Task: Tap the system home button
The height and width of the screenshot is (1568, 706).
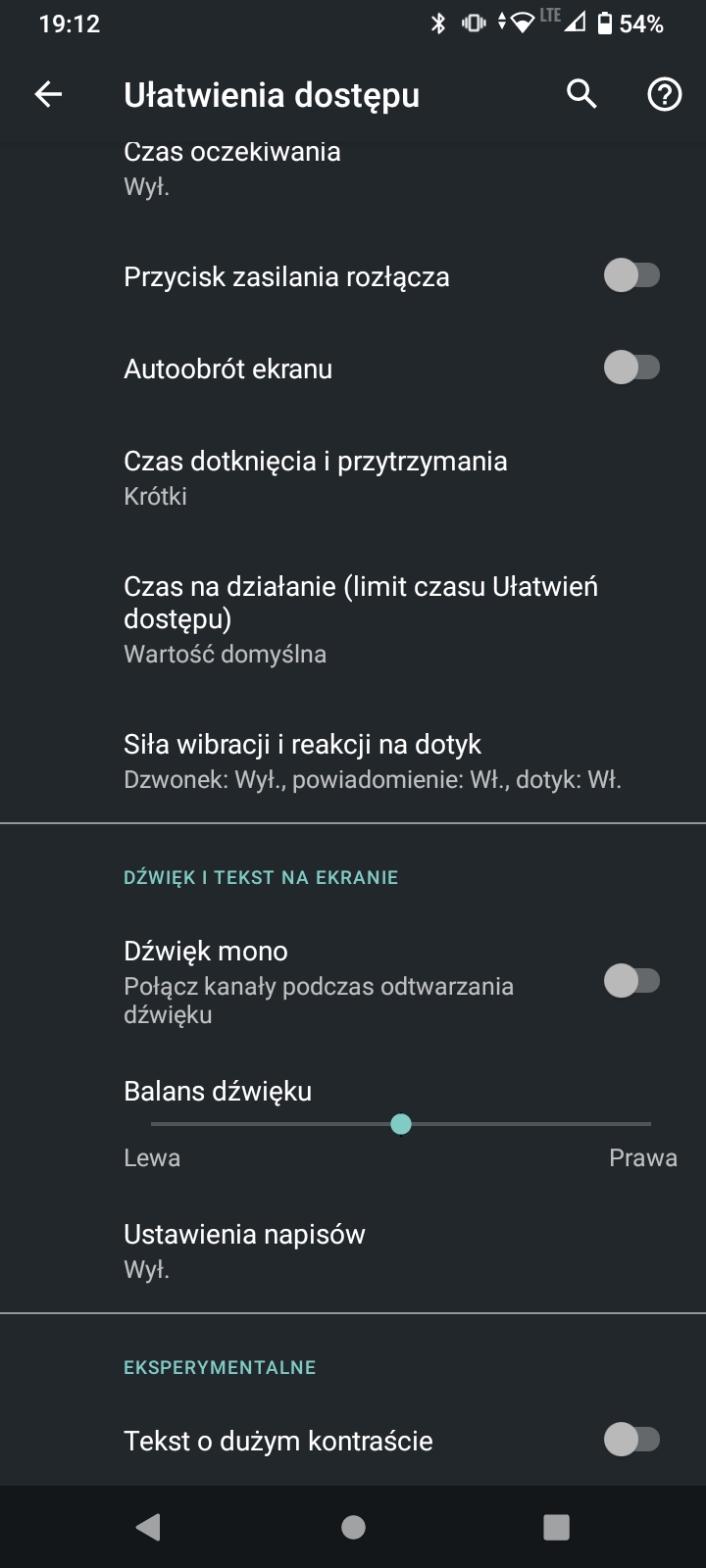Action: 353,1527
